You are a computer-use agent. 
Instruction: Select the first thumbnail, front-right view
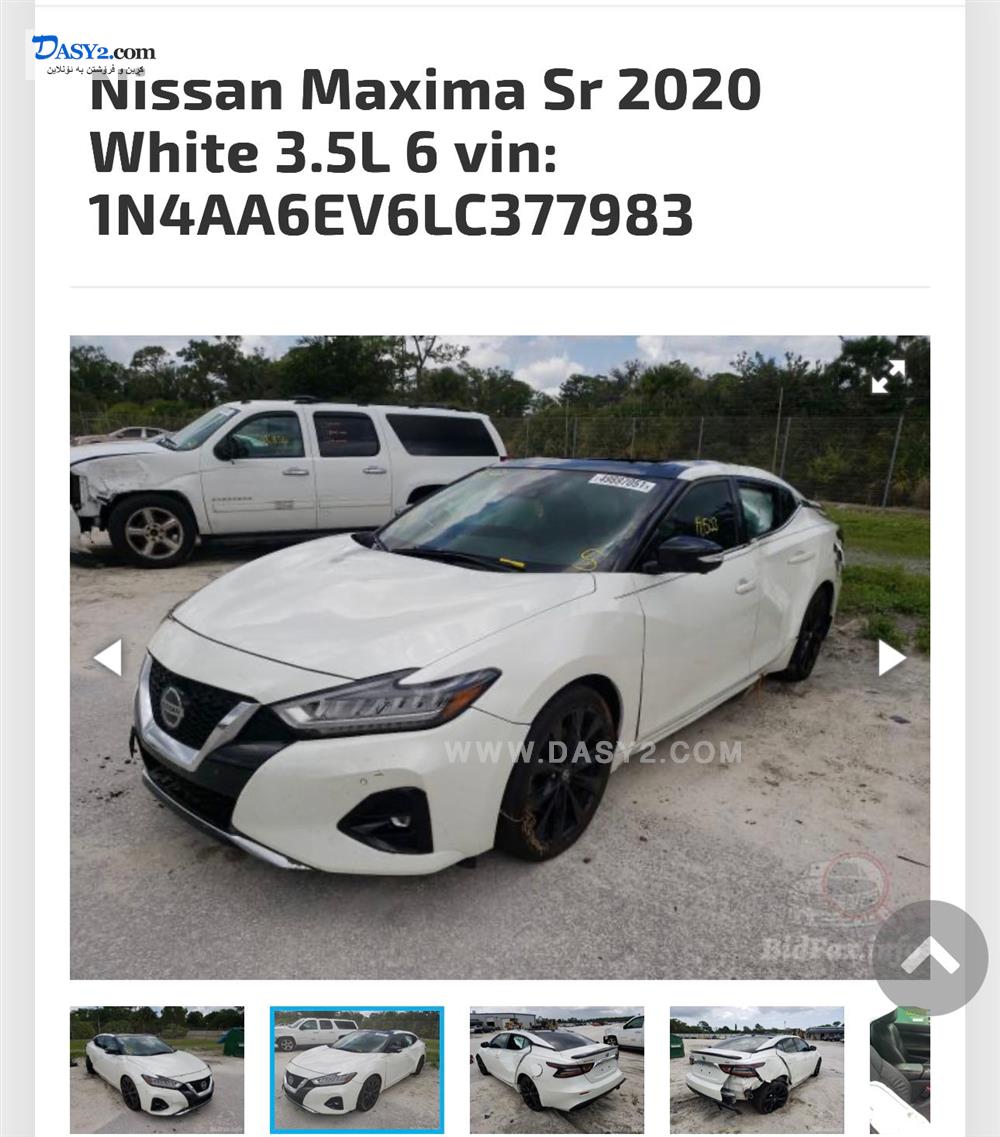(x=157, y=1069)
